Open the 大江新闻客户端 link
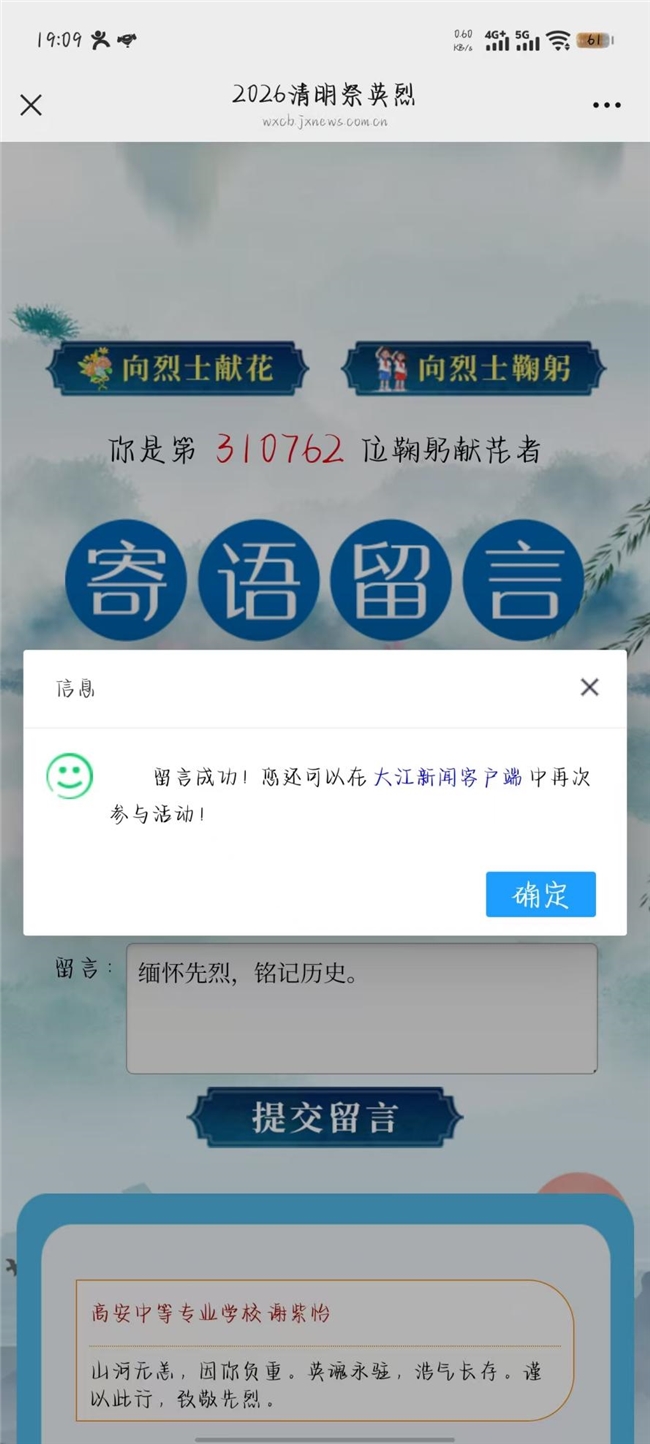The height and width of the screenshot is (1444, 650). [447, 778]
